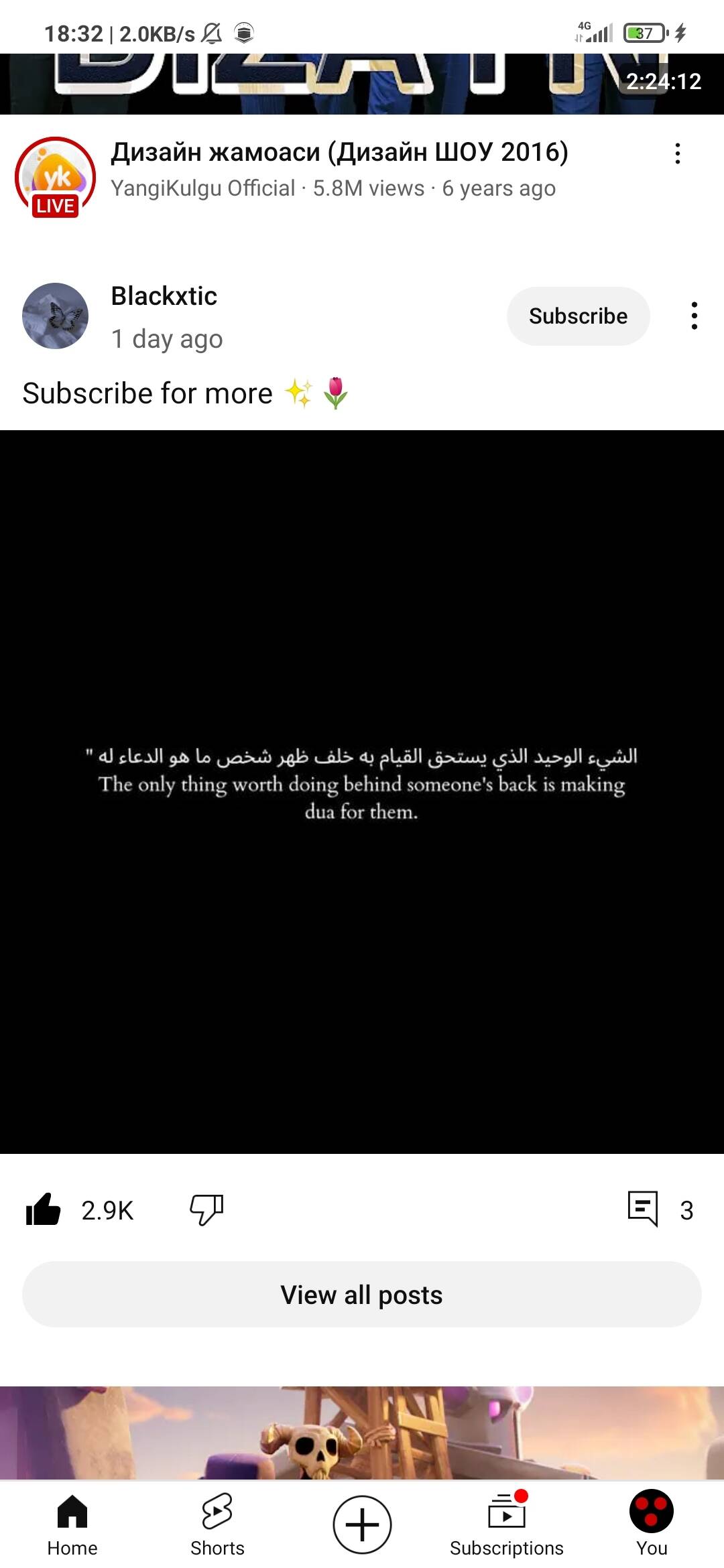Open YangiKulgu Official live channel avatar

coord(55,178)
